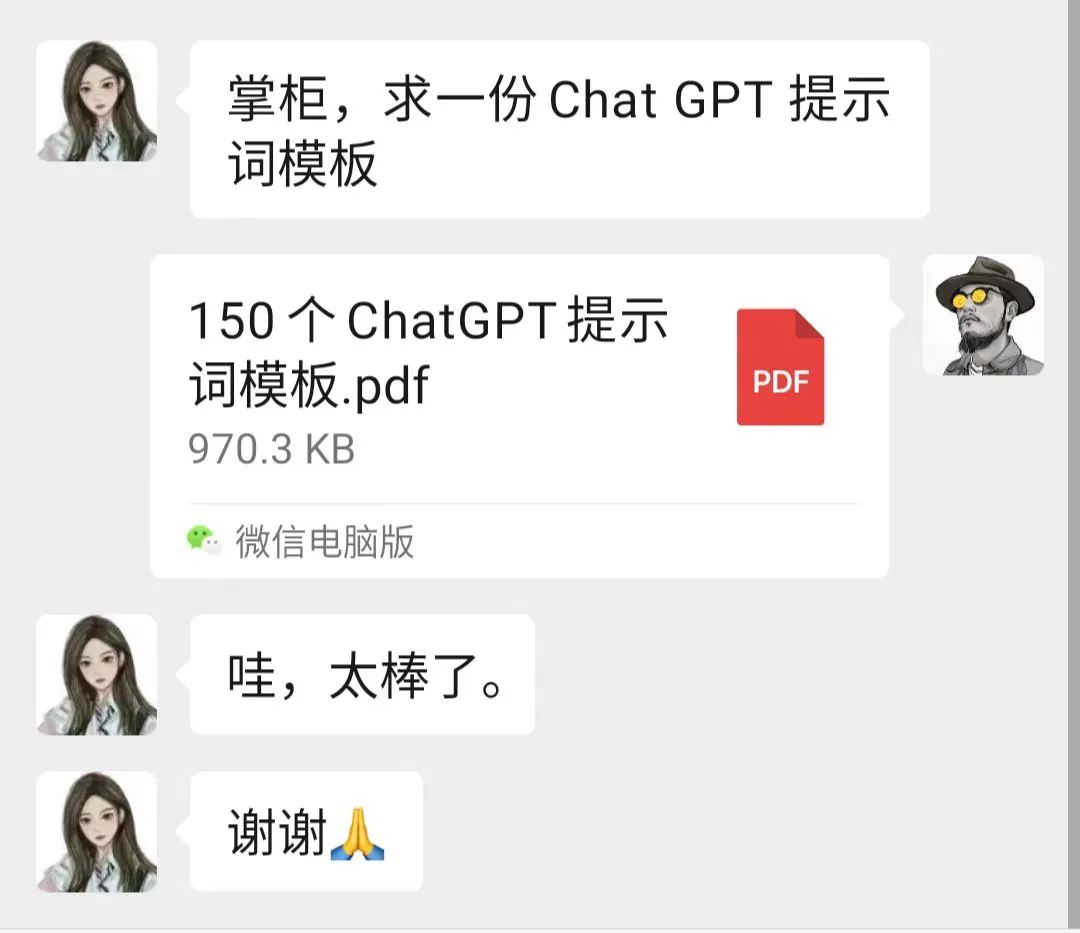Viewport: 1080px width, 933px height.
Task: Open the hat-wearing sender's avatar profile
Action: coord(983,315)
